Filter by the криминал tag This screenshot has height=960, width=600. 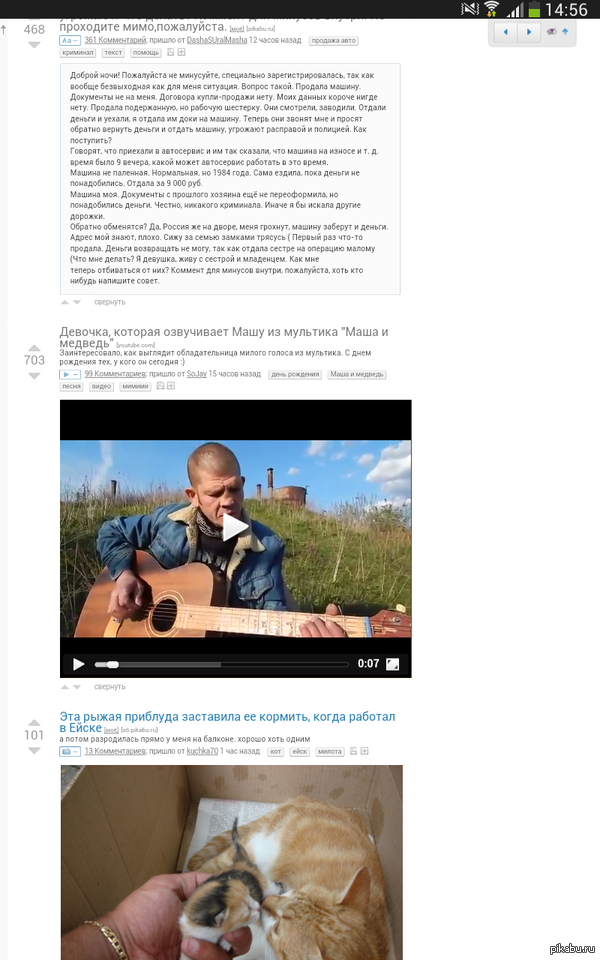point(78,52)
